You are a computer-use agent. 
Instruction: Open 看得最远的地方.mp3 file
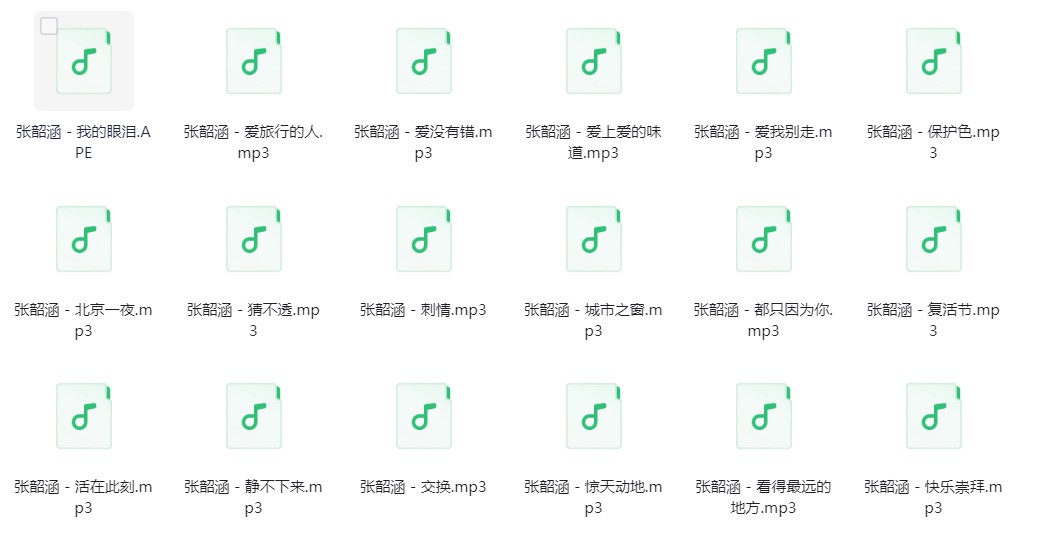click(x=764, y=416)
